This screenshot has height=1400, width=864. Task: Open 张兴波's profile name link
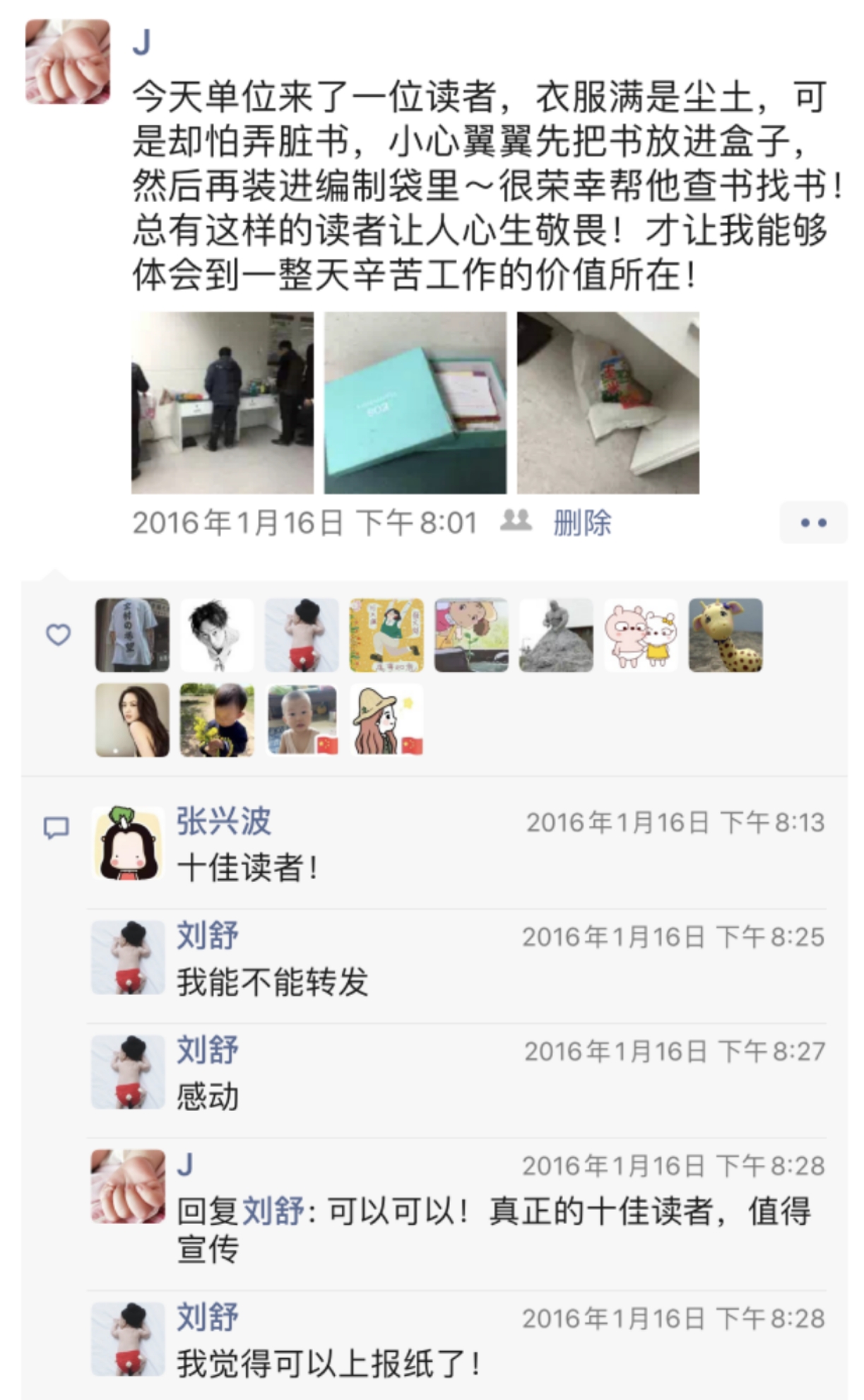[223, 822]
